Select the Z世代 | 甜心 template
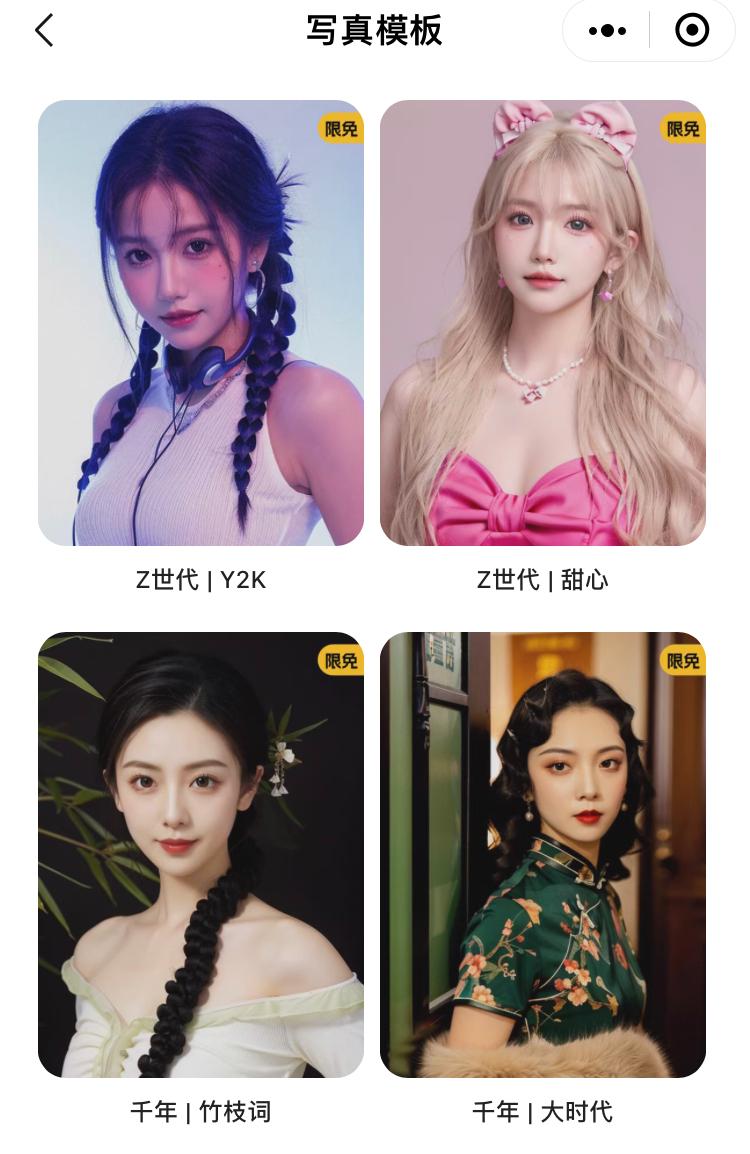 (x=543, y=323)
